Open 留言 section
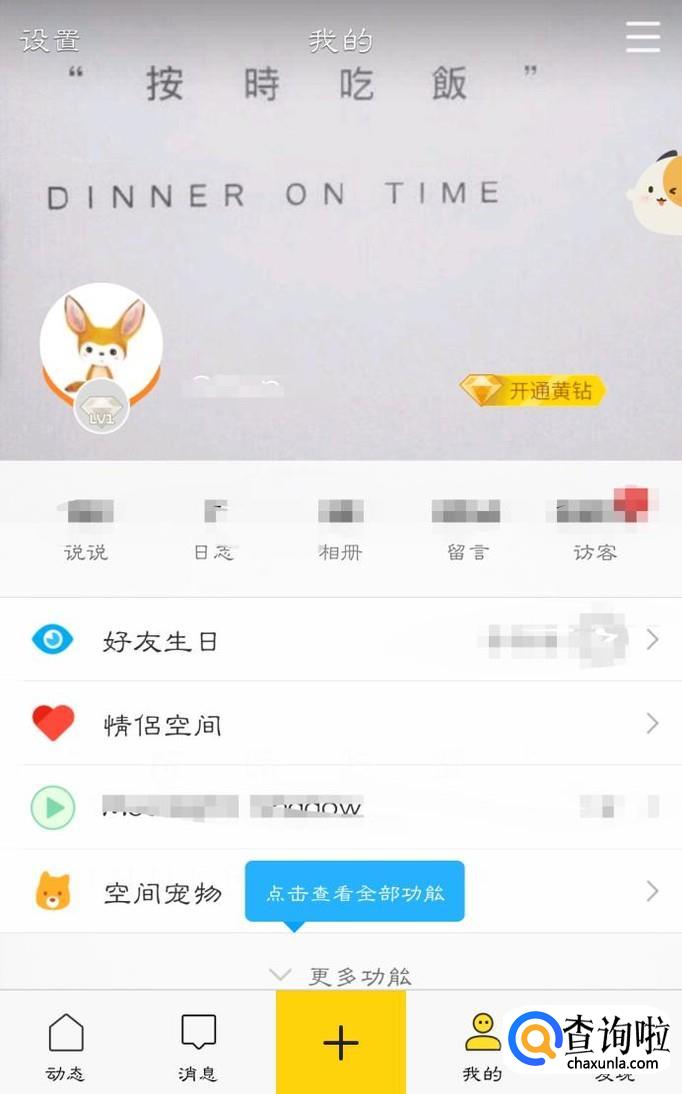682x1094 pixels. (468, 530)
